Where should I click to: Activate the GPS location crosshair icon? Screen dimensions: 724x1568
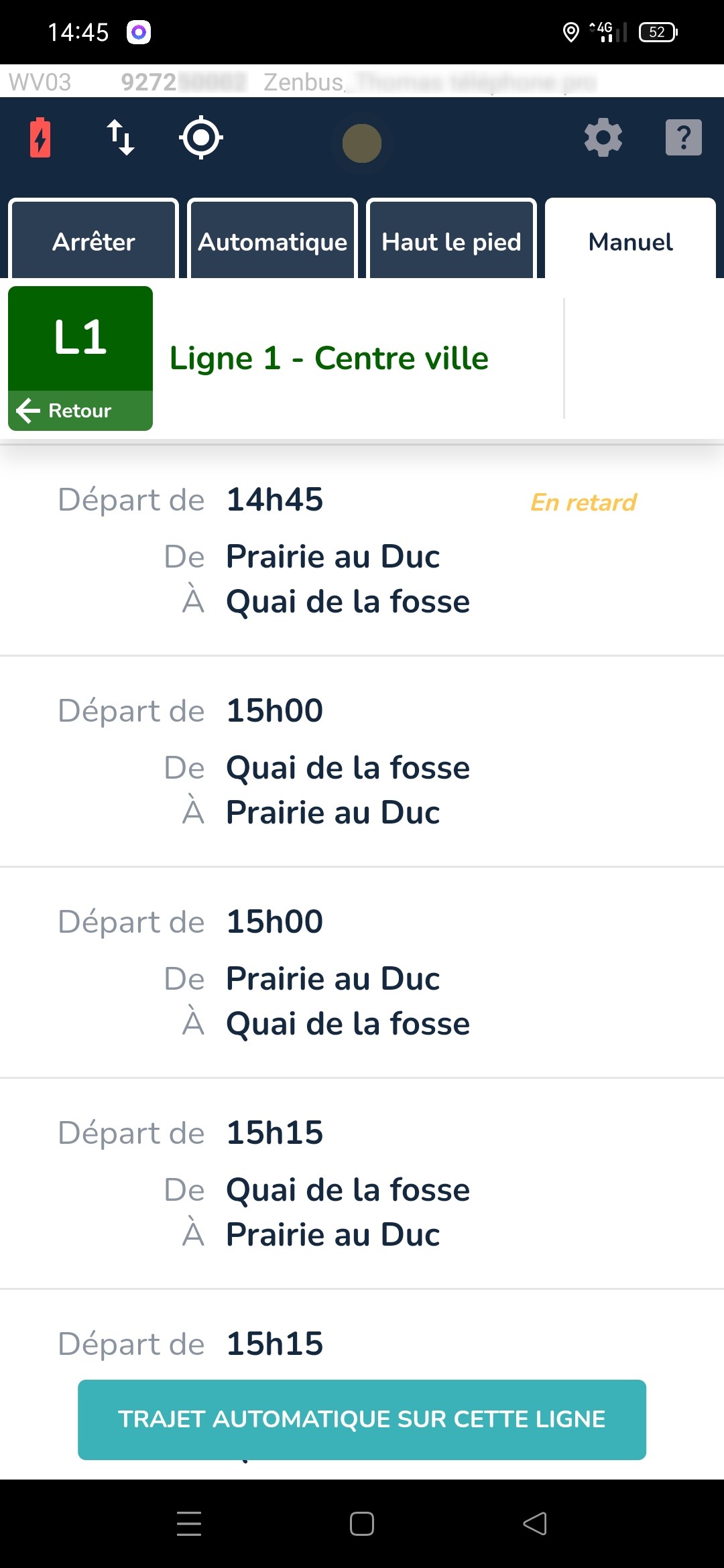coord(200,137)
